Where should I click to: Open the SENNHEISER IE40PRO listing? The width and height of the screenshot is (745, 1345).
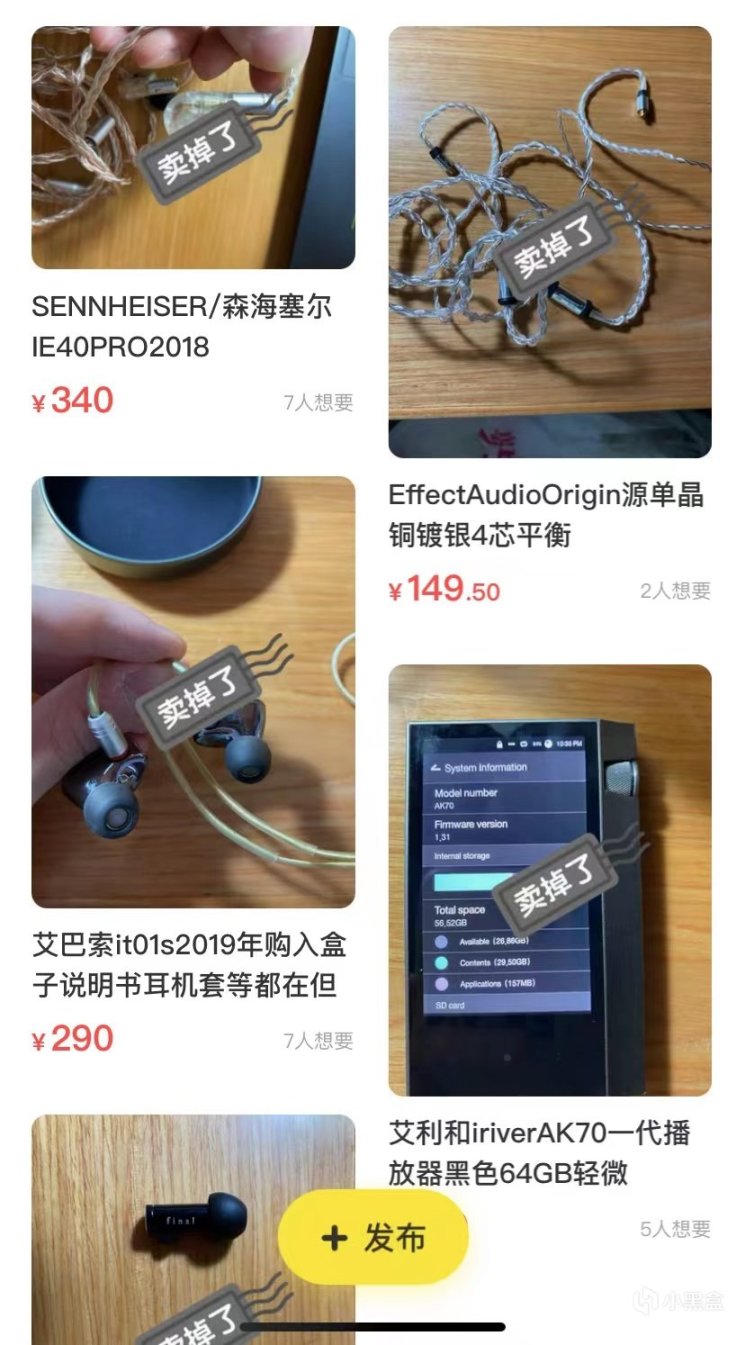193,148
